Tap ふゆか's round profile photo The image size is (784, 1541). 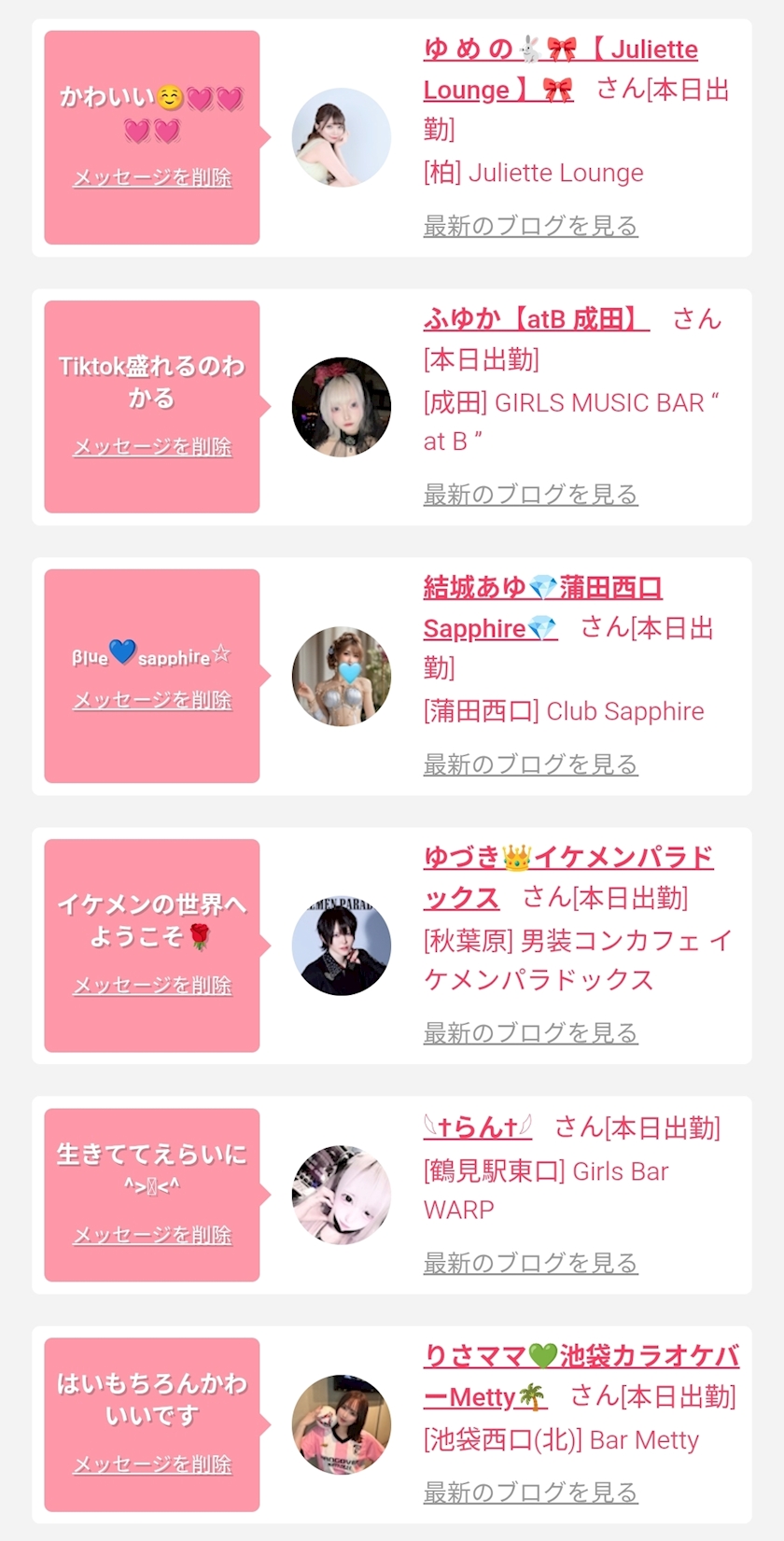tap(342, 407)
